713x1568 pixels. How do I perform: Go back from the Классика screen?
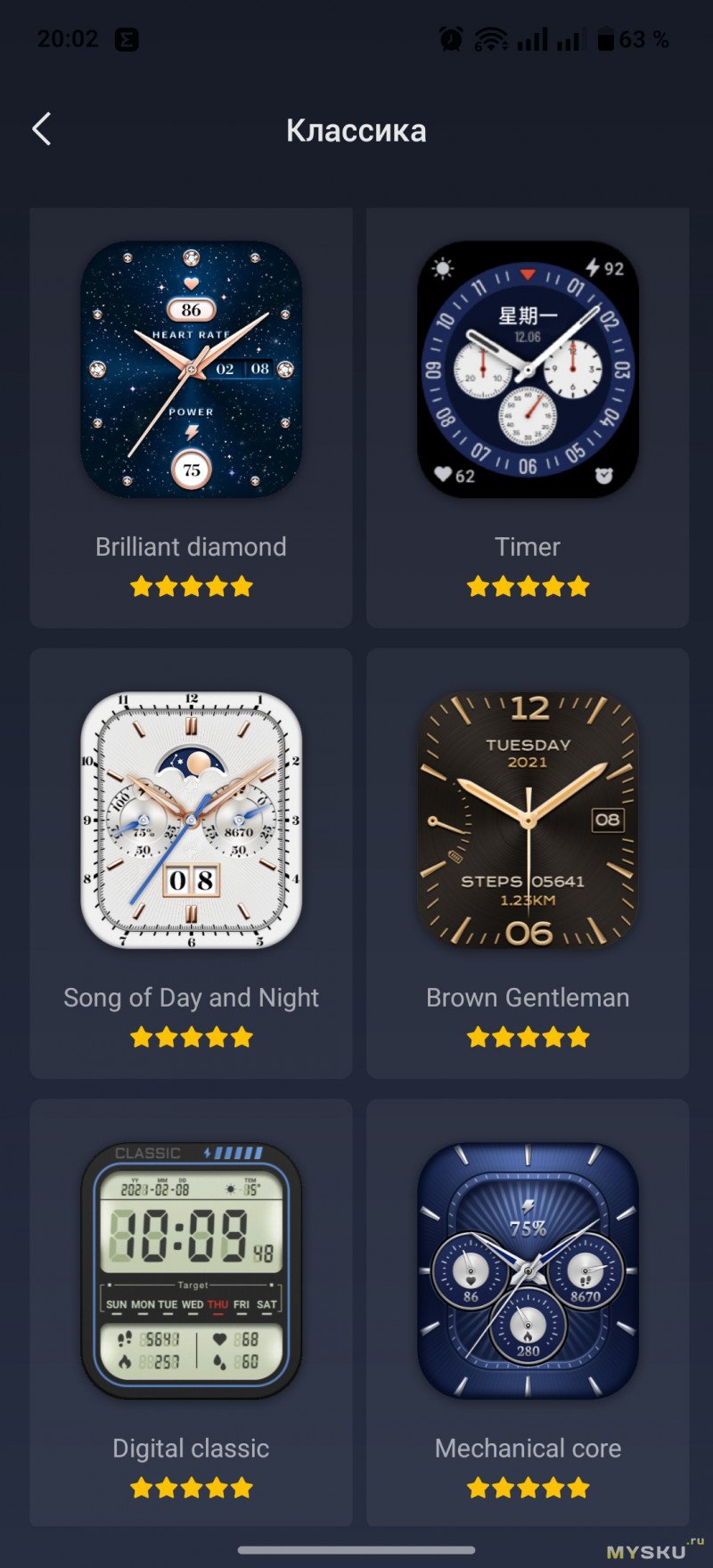pos(42,130)
